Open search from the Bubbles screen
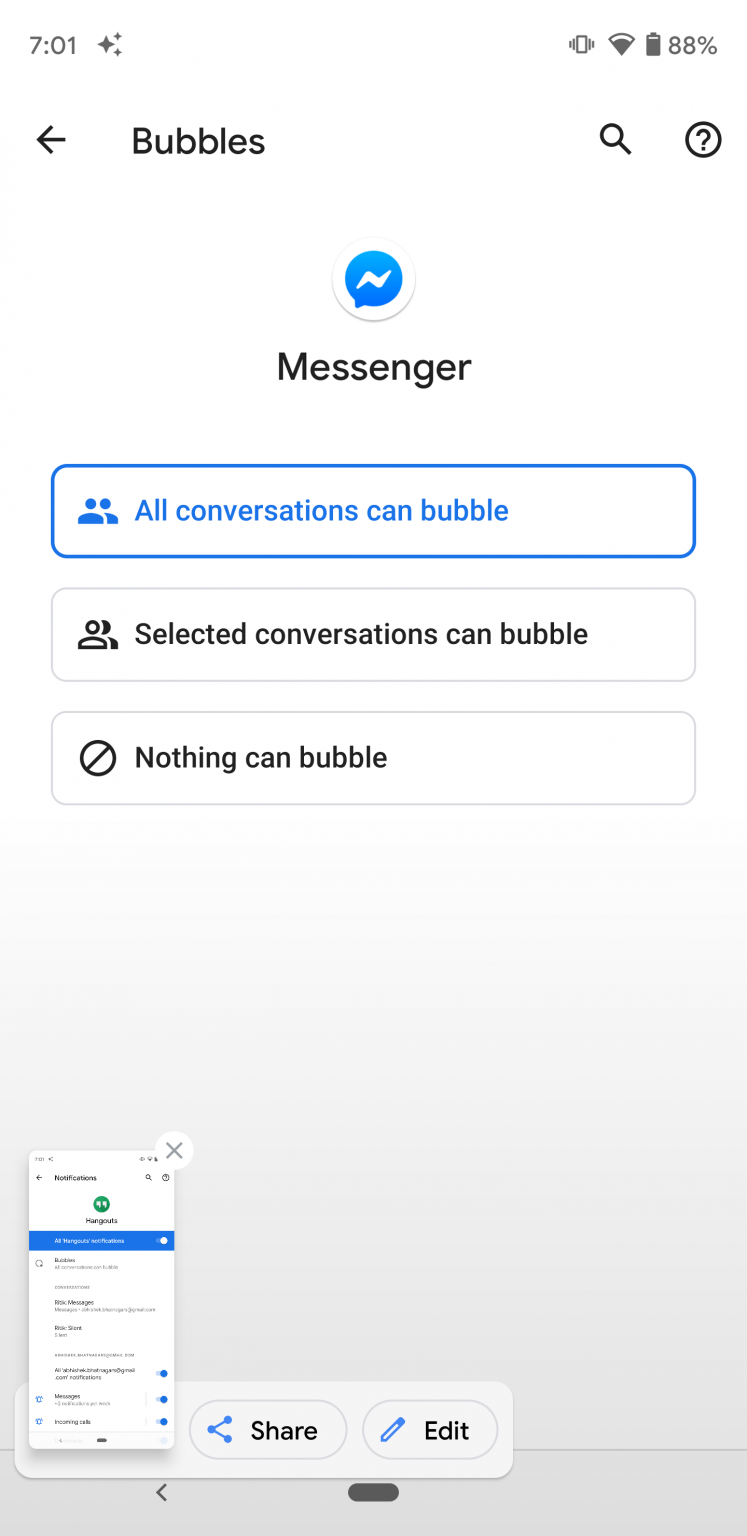The image size is (747, 1536). (615, 140)
